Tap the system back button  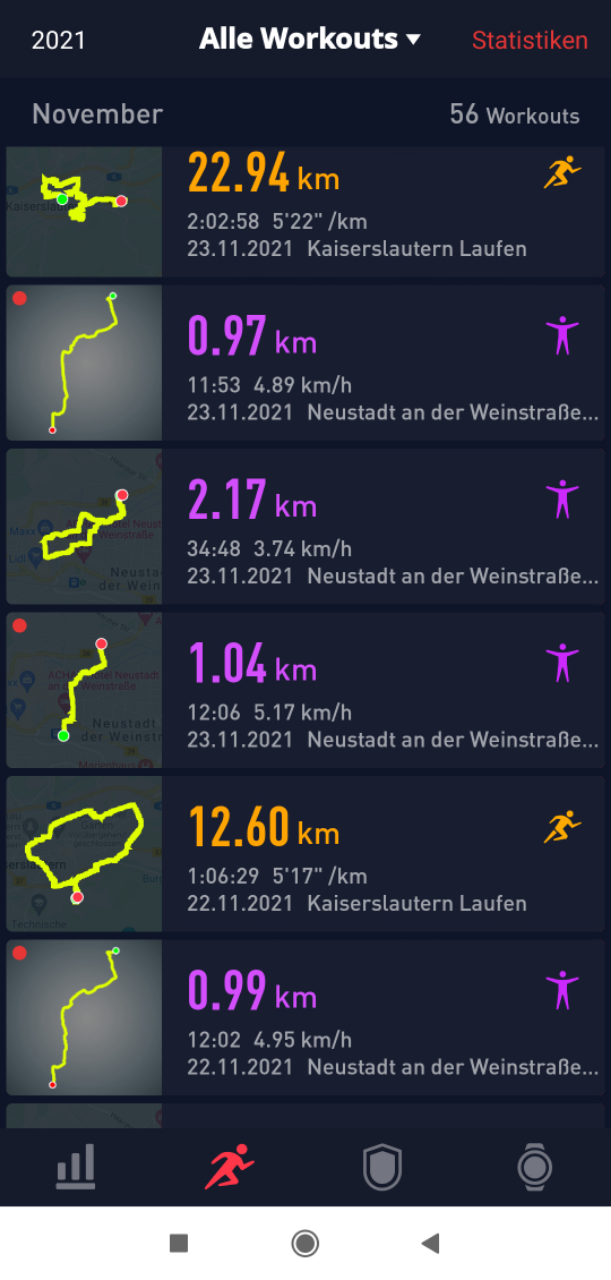coord(431,1243)
